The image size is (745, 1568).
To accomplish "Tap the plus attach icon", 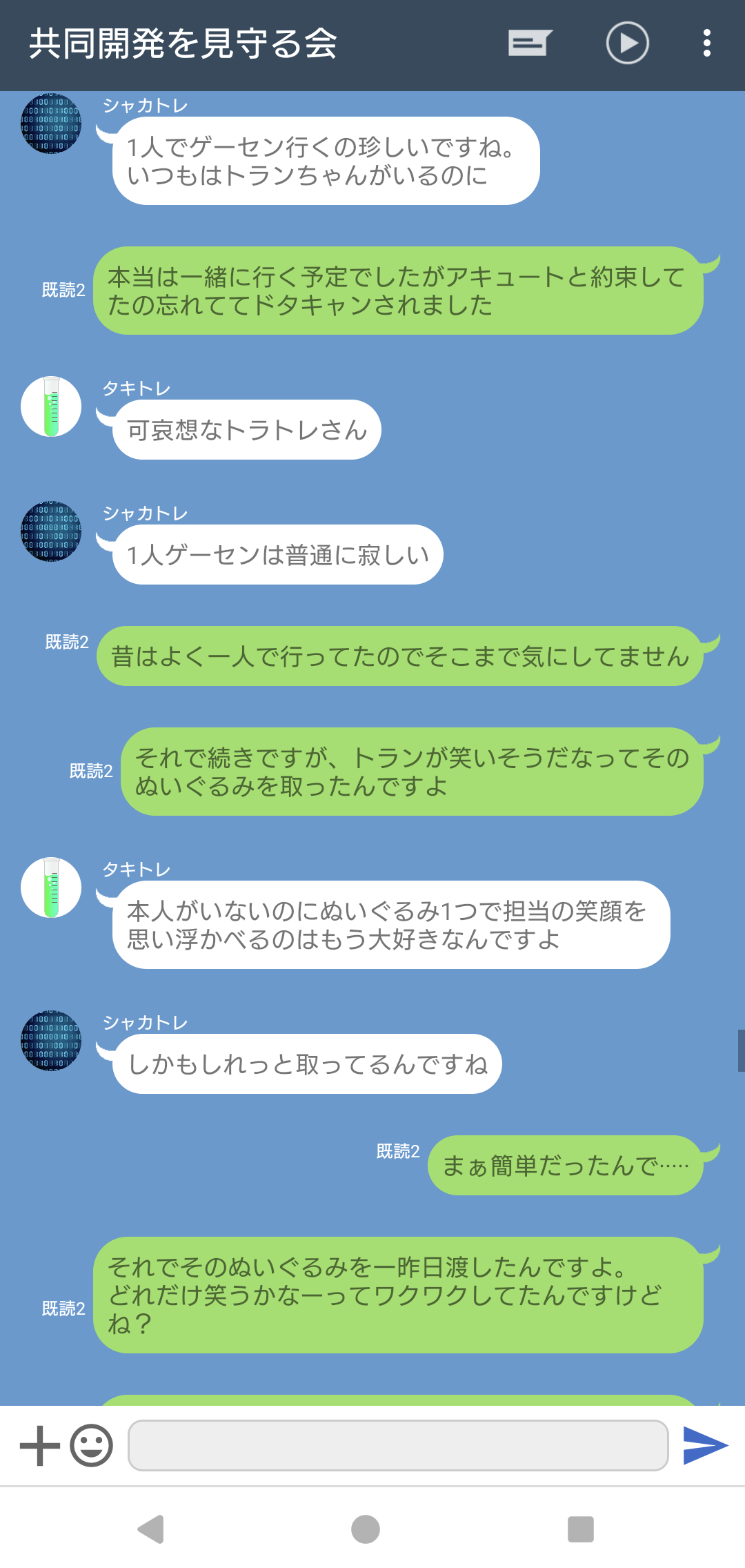I will click(x=40, y=1445).
